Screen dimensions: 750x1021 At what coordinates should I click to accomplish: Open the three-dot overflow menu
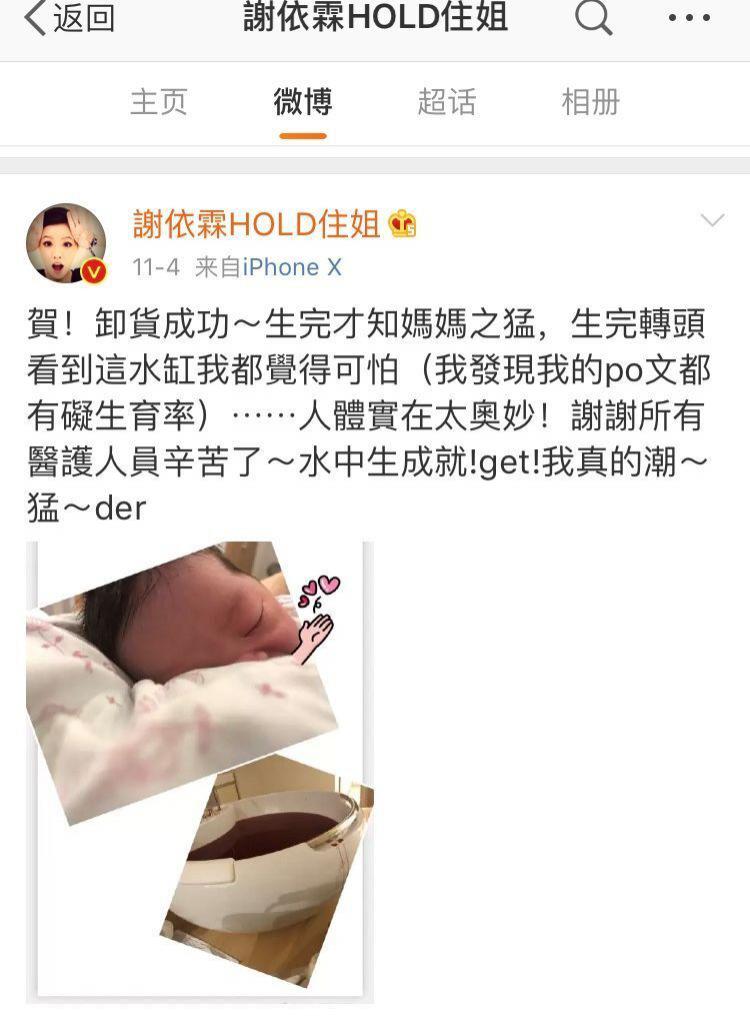(x=688, y=18)
